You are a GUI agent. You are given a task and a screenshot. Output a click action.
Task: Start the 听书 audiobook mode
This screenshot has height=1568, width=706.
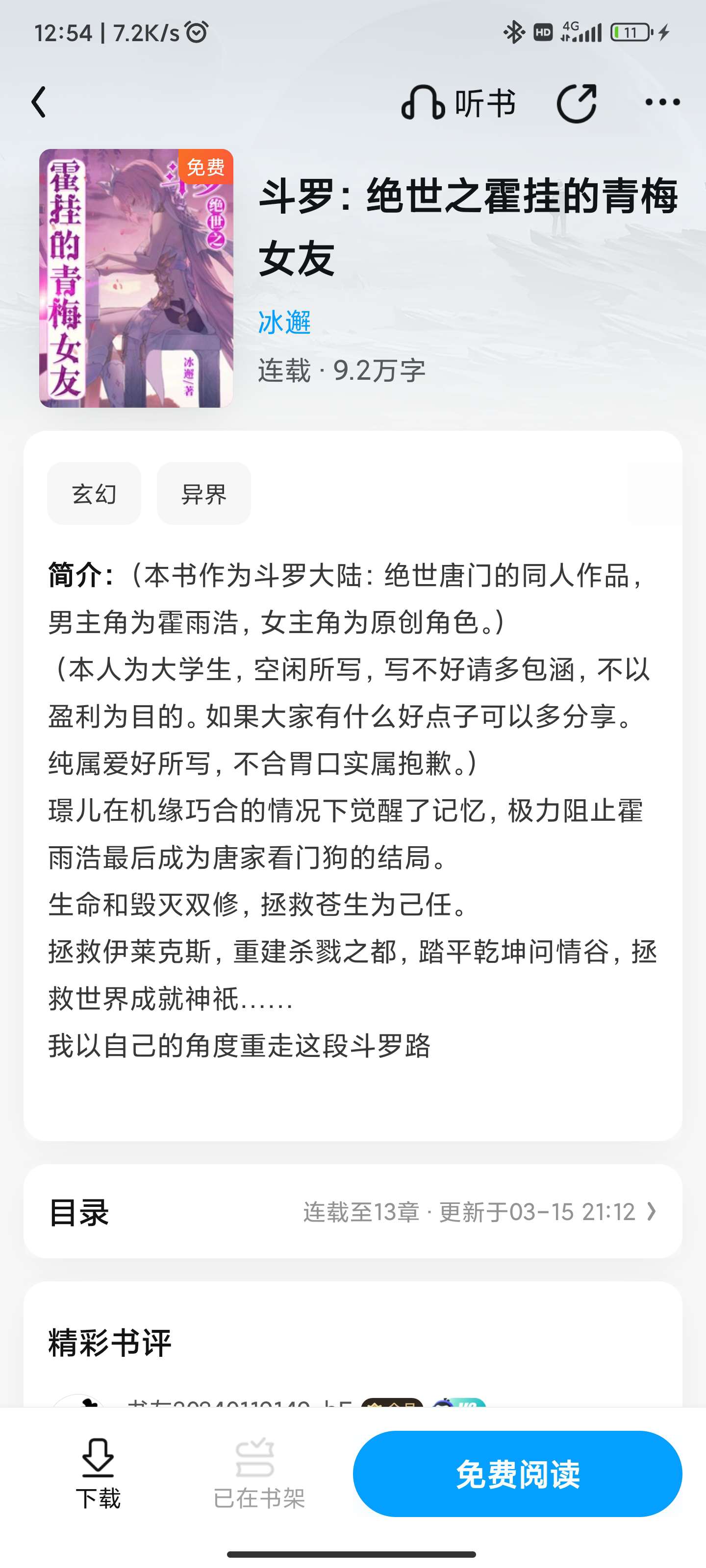coord(458,102)
